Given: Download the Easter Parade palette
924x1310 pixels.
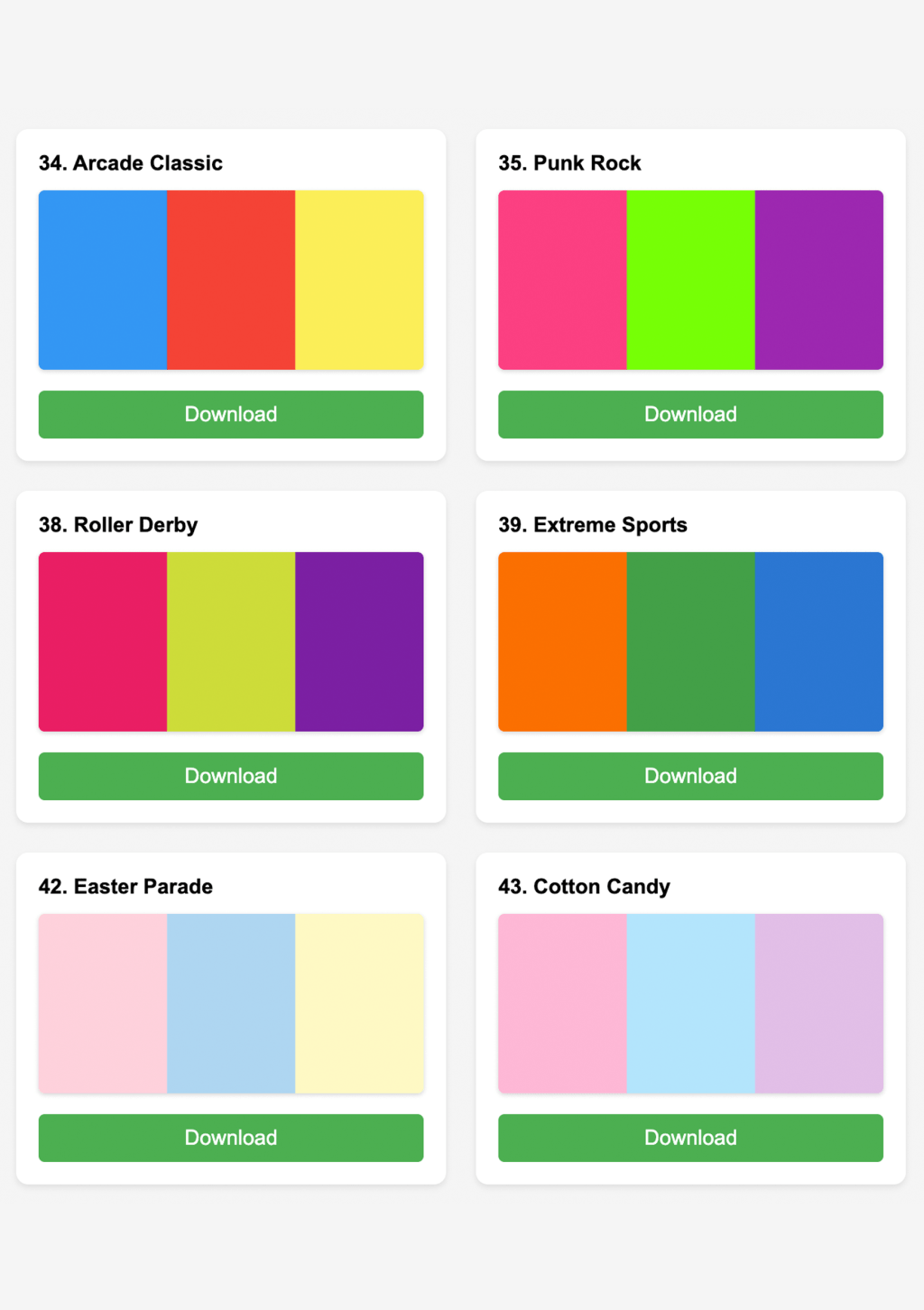Looking at the screenshot, I should pos(231,1138).
